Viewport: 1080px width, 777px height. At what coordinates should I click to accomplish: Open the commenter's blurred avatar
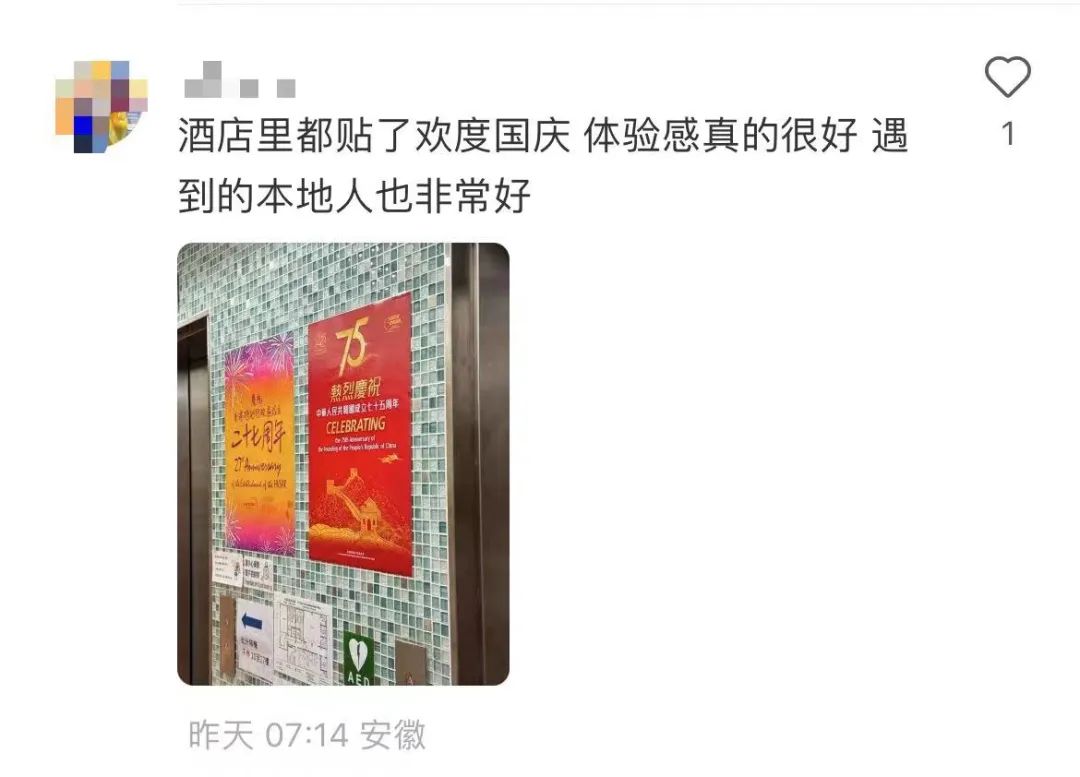102,106
